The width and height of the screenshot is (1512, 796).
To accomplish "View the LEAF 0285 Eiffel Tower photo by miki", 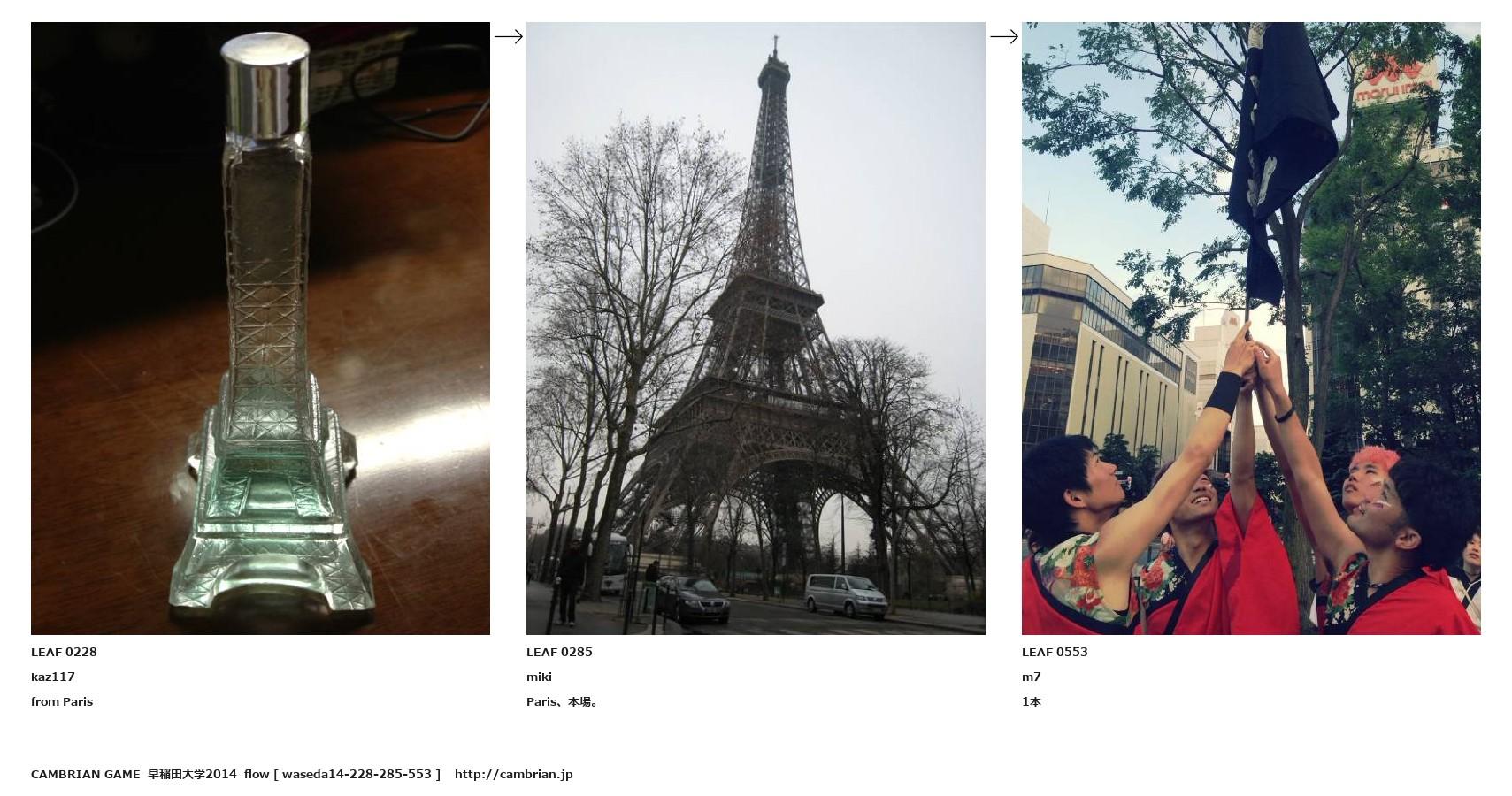I will pyautogui.click(x=756, y=328).
